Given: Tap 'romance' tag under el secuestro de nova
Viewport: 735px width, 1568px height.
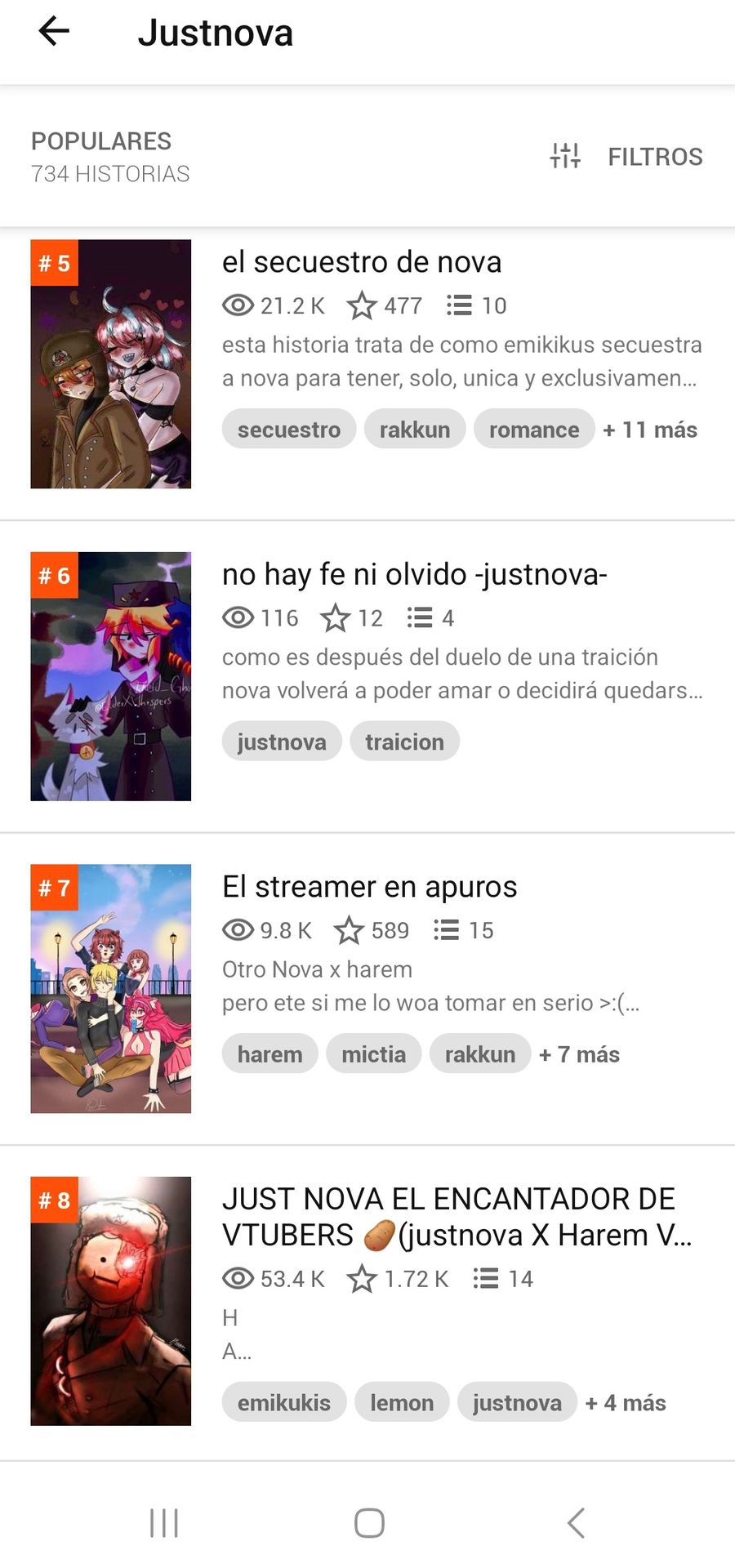Looking at the screenshot, I should tap(534, 430).
